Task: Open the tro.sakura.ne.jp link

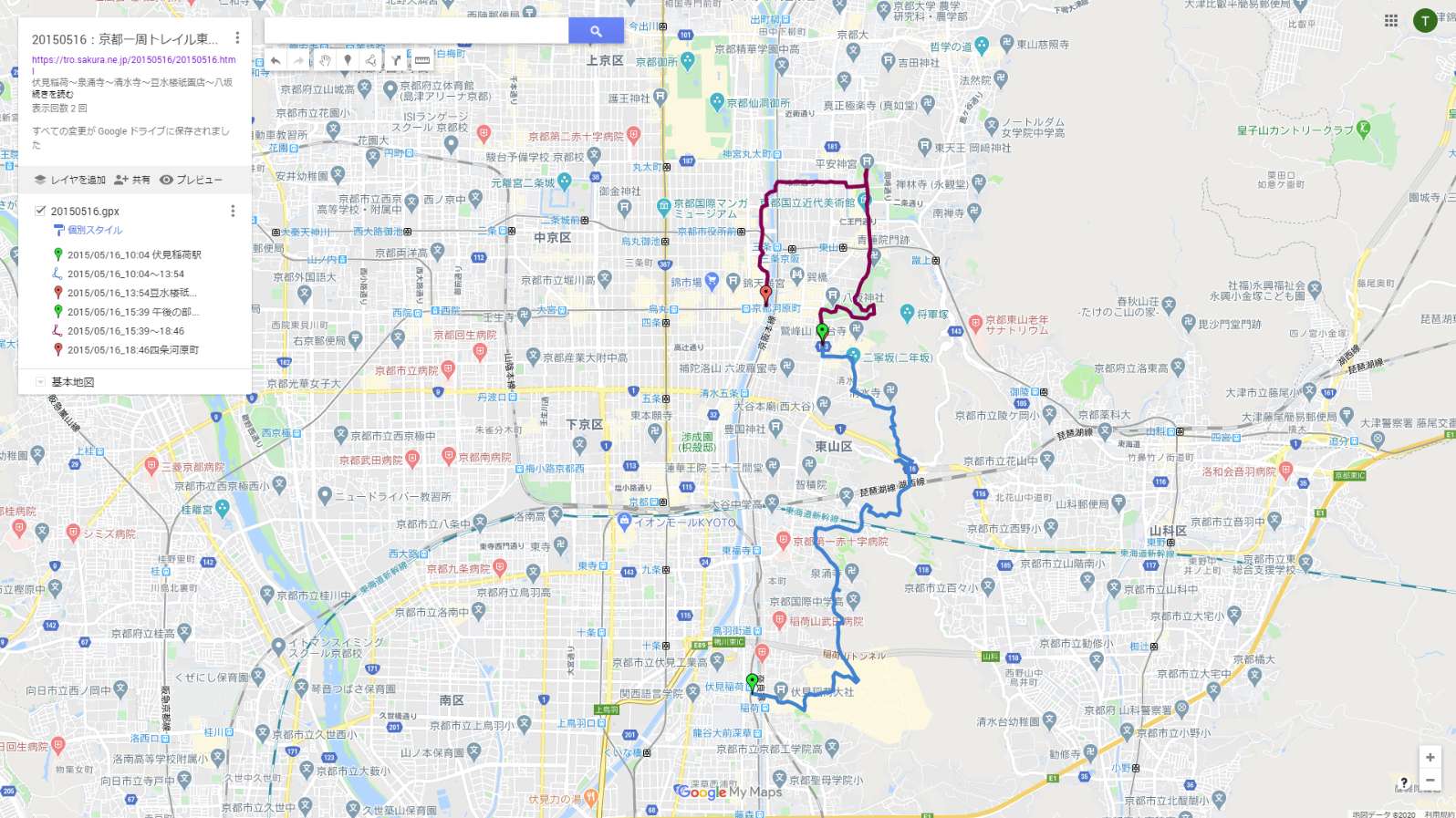Action: 133,60
